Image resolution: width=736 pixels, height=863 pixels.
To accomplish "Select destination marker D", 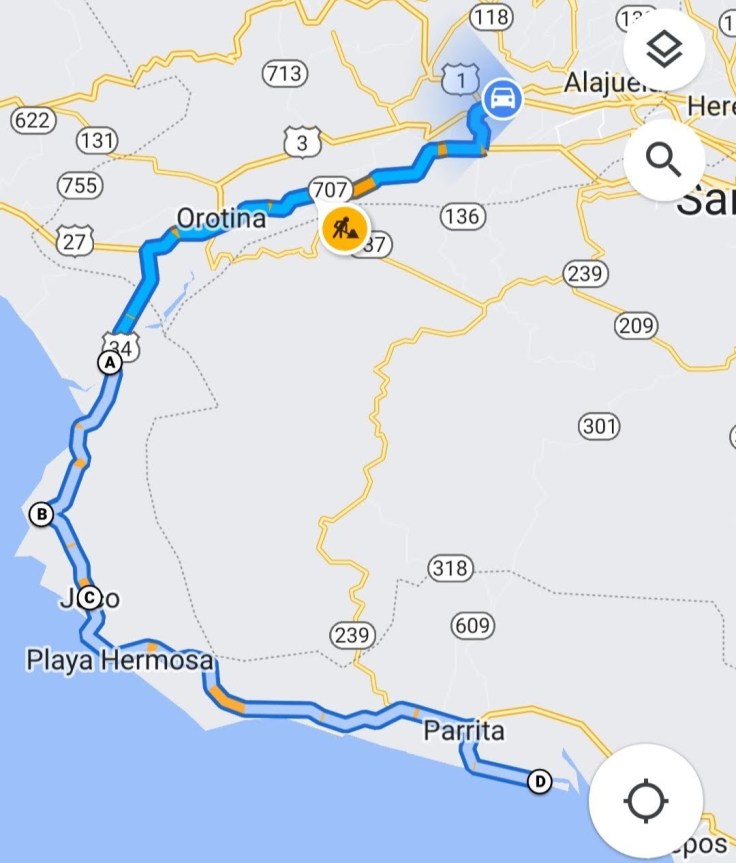I will click(539, 781).
